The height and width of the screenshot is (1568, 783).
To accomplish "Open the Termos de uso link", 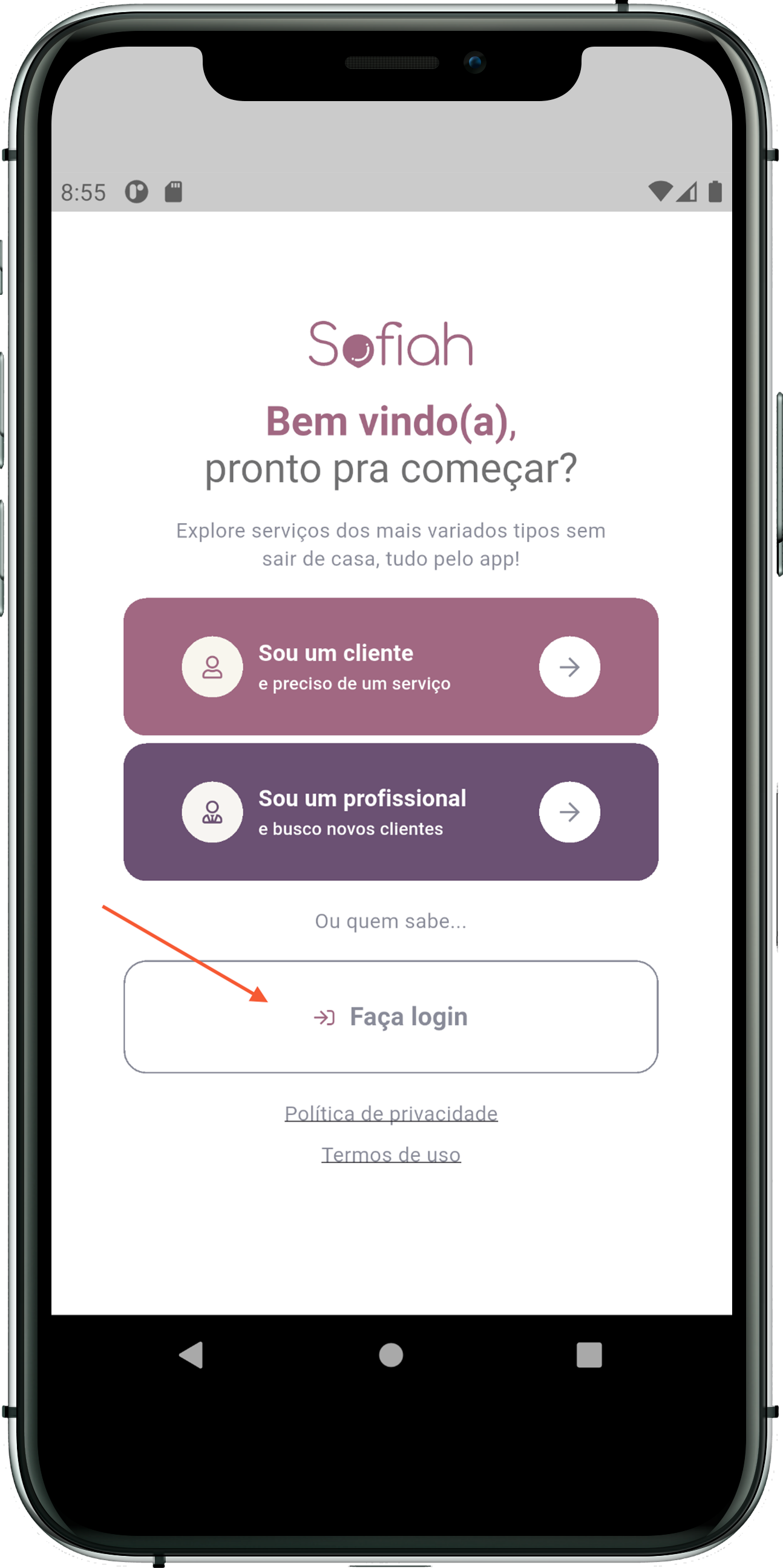I will pos(390,1155).
